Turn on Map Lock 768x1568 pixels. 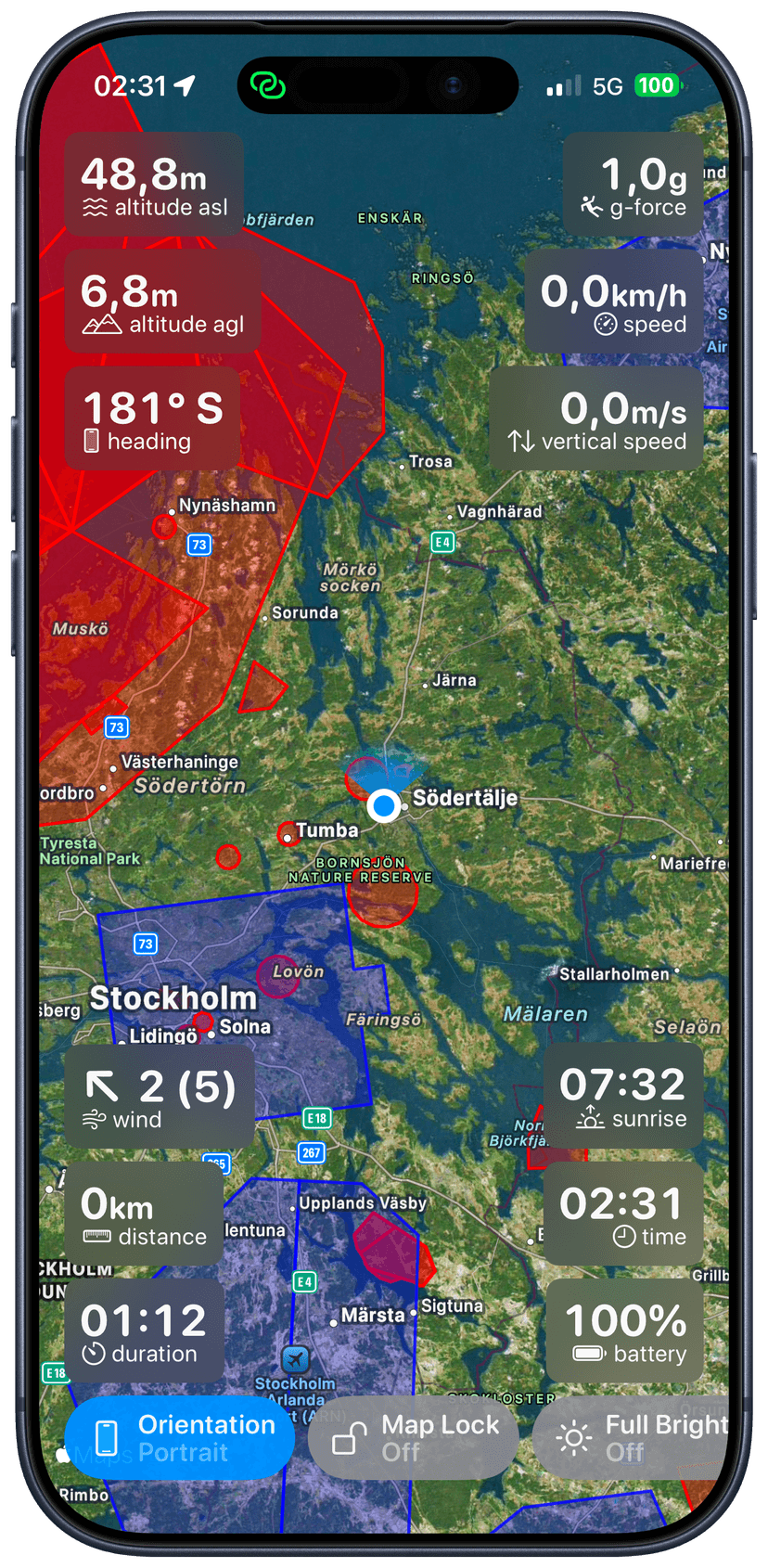pos(413,1437)
